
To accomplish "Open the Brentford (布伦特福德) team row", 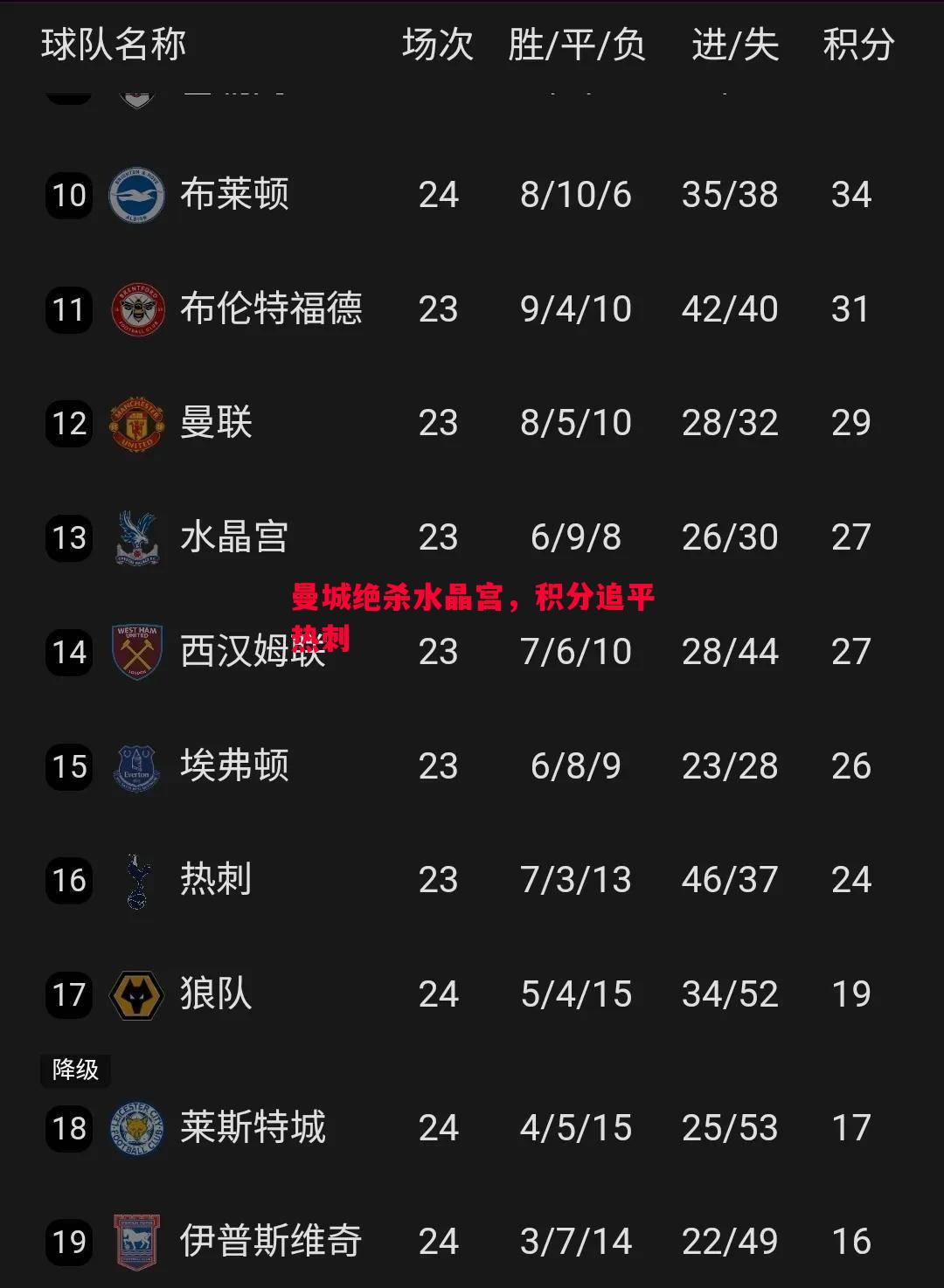I will click(270, 309).
